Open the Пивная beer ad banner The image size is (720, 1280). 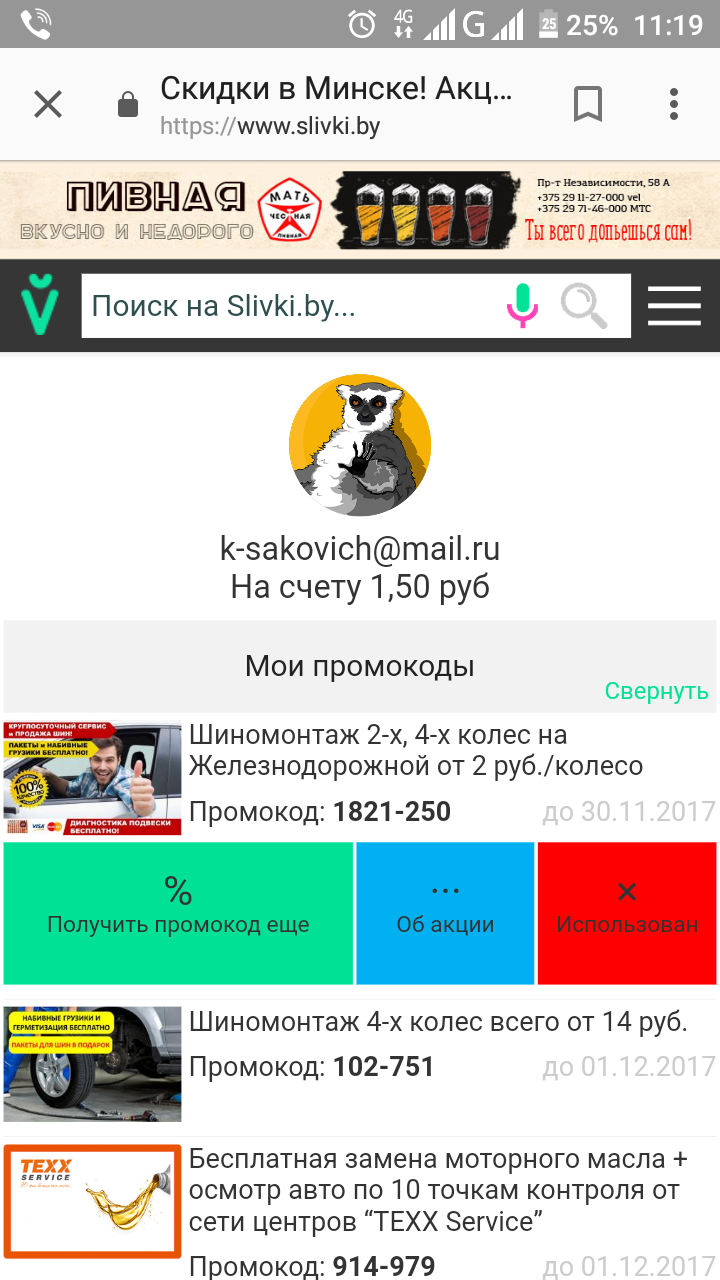click(360, 210)
